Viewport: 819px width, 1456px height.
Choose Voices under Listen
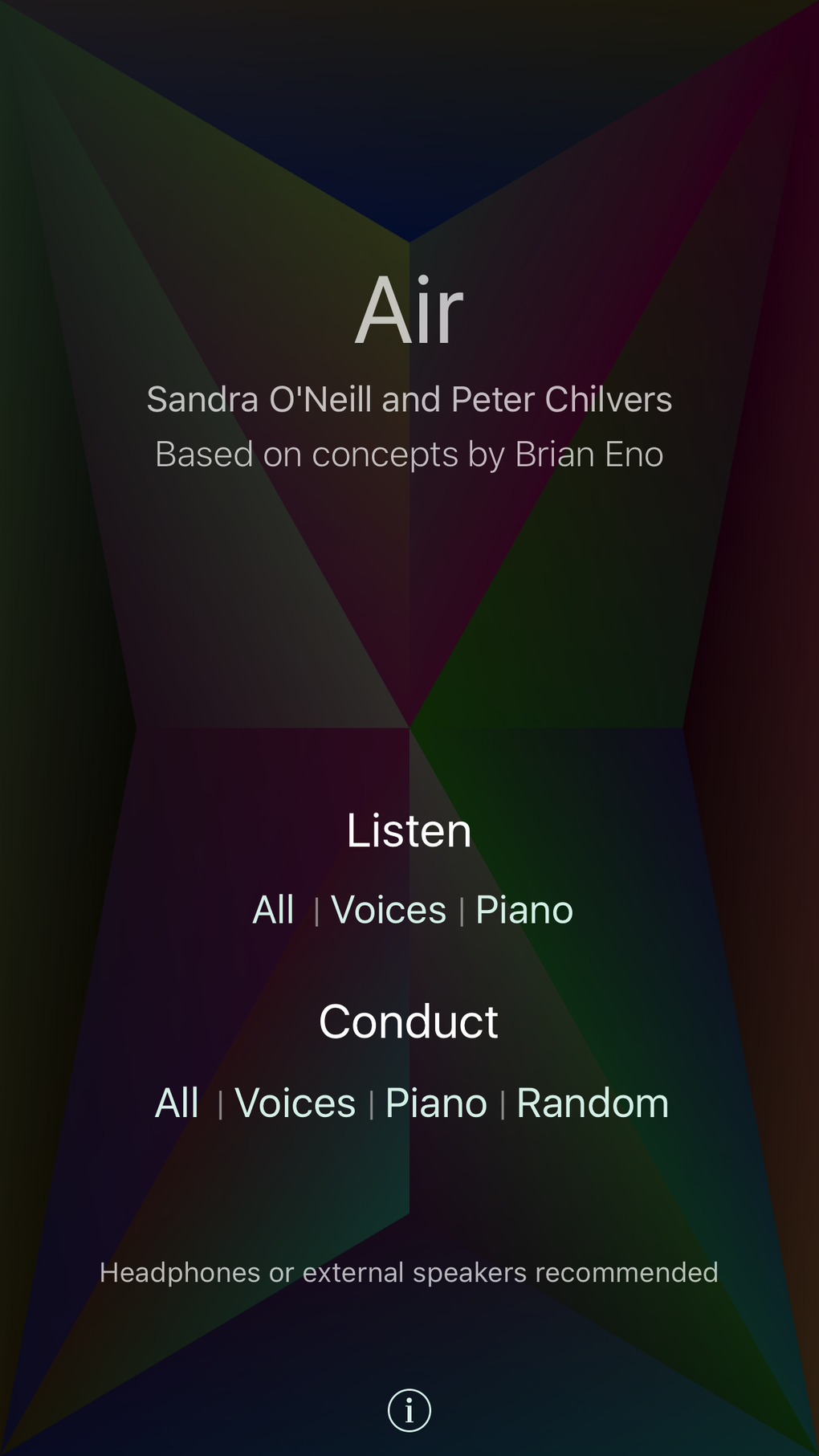click(389, 910)
